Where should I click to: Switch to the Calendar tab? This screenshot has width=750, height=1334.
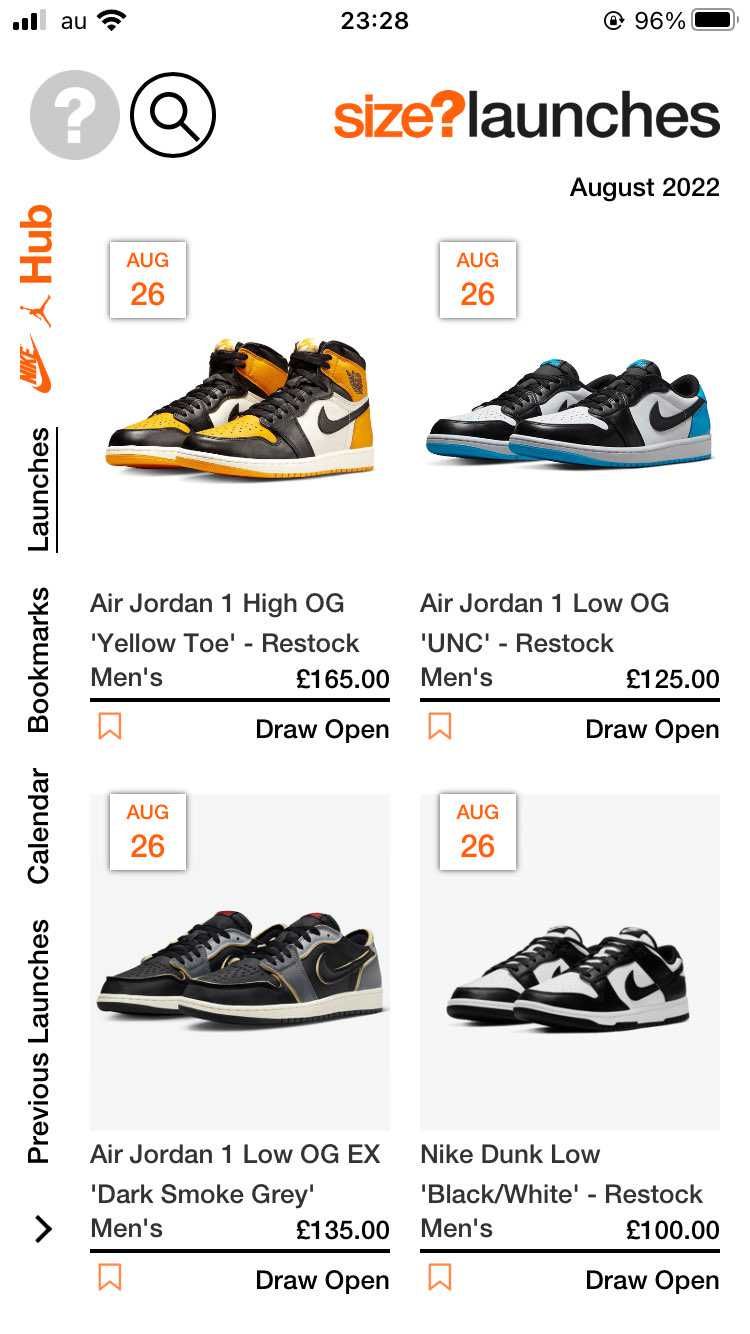point(38,825)
